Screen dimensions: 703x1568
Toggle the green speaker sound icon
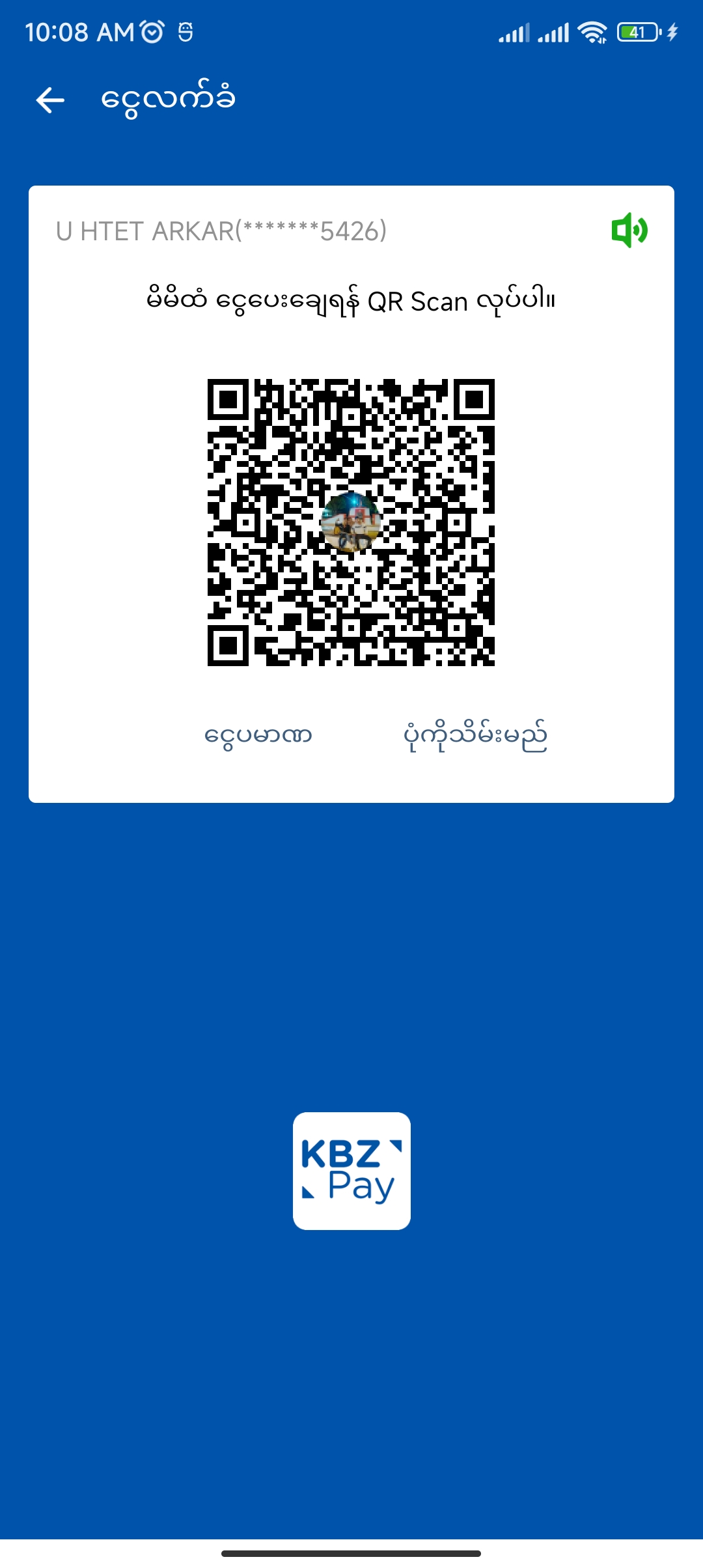pos(629,230)
